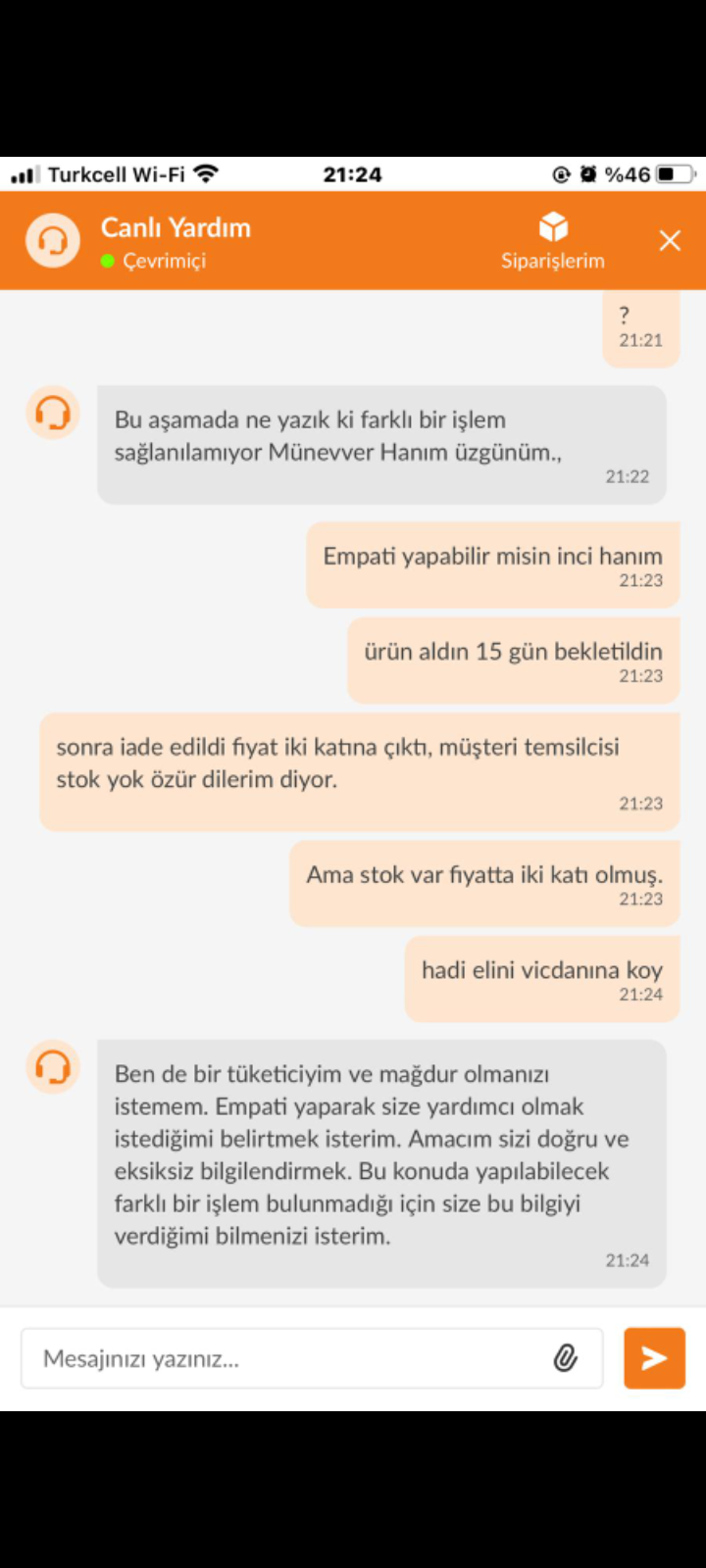The height and width of the screenshot is (1568, 706).
Task: Send the message with orange arrow
Action: click(x=654, y=1357)
